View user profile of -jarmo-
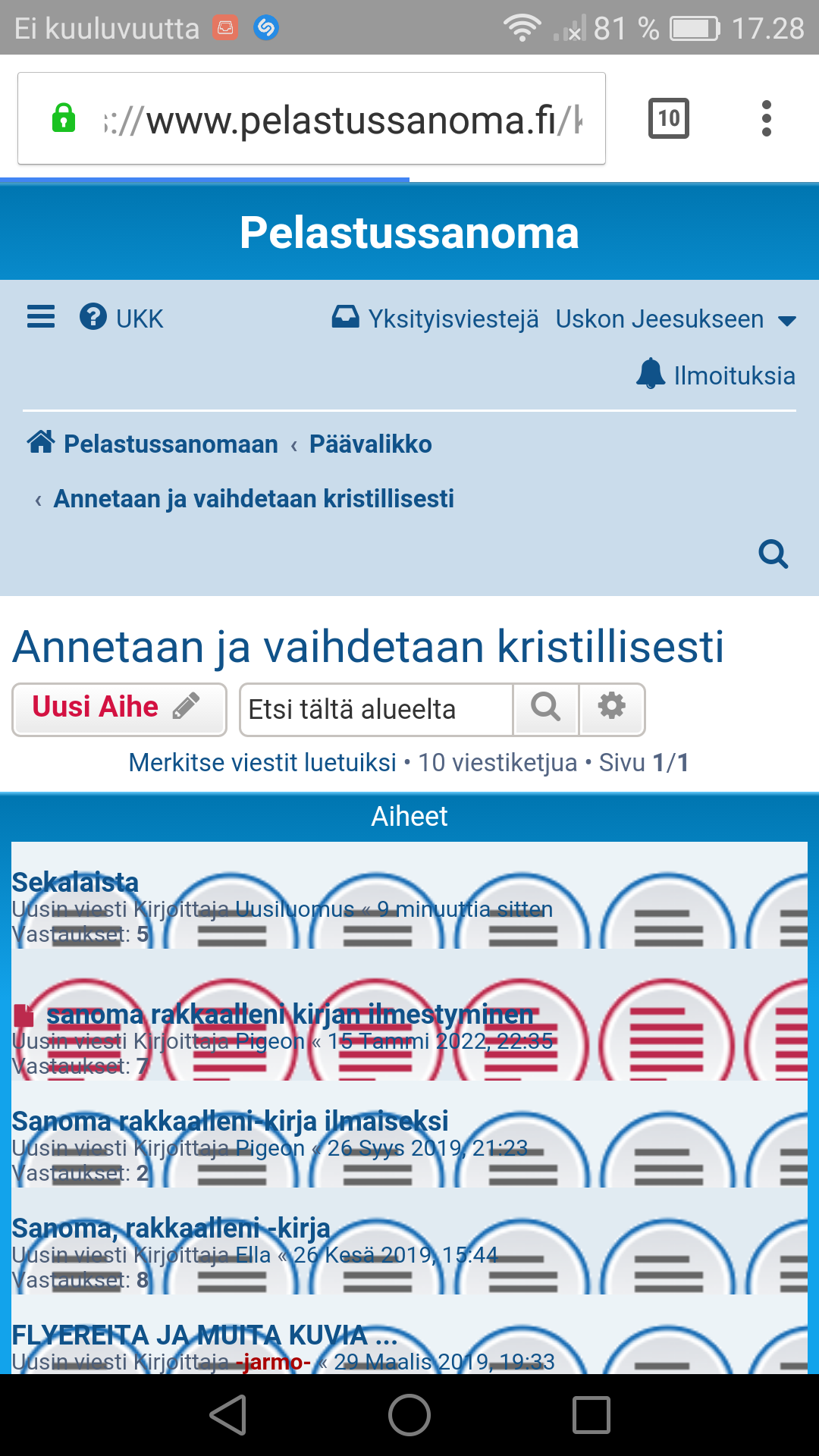Viewport: 819px width, 1456px height. click(273, 1362)
